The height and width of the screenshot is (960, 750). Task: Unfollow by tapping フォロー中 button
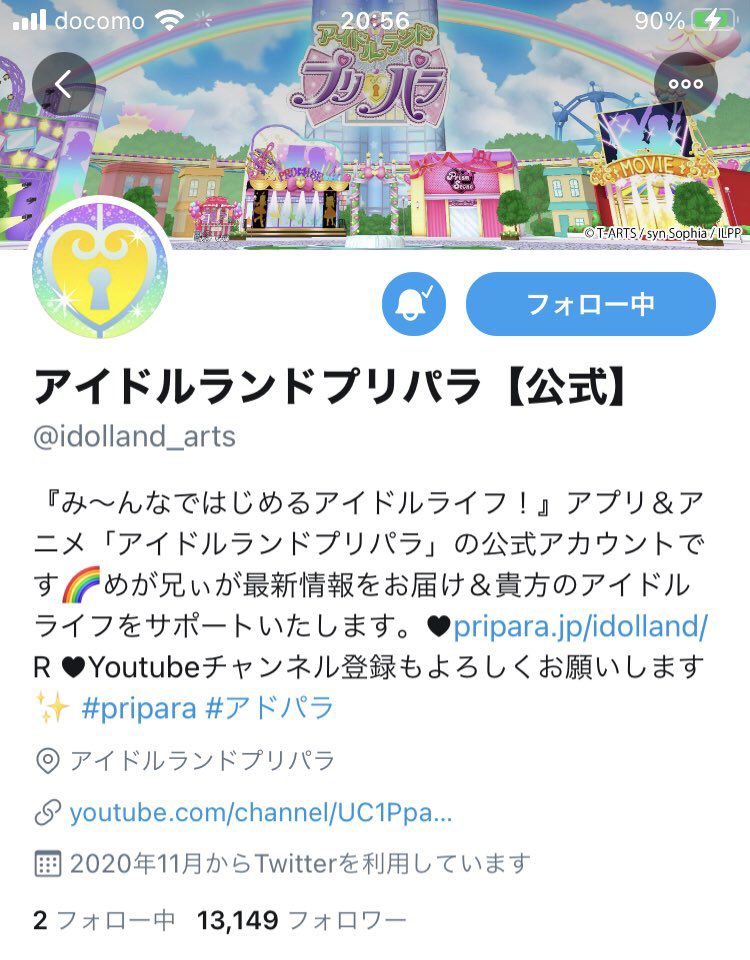click(590, 302)
